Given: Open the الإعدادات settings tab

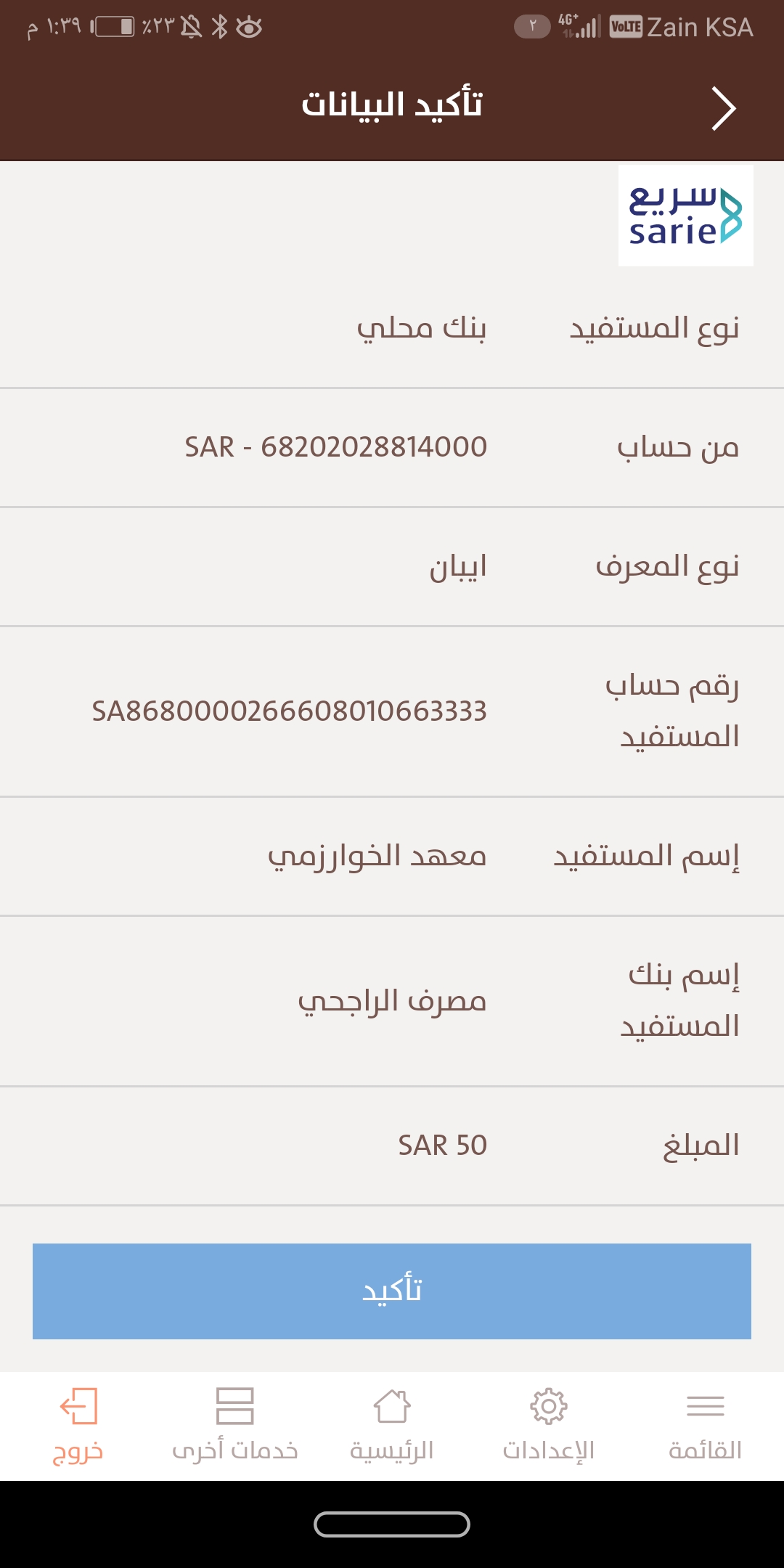Looking at the screenshot, I should click(549, 1425).
